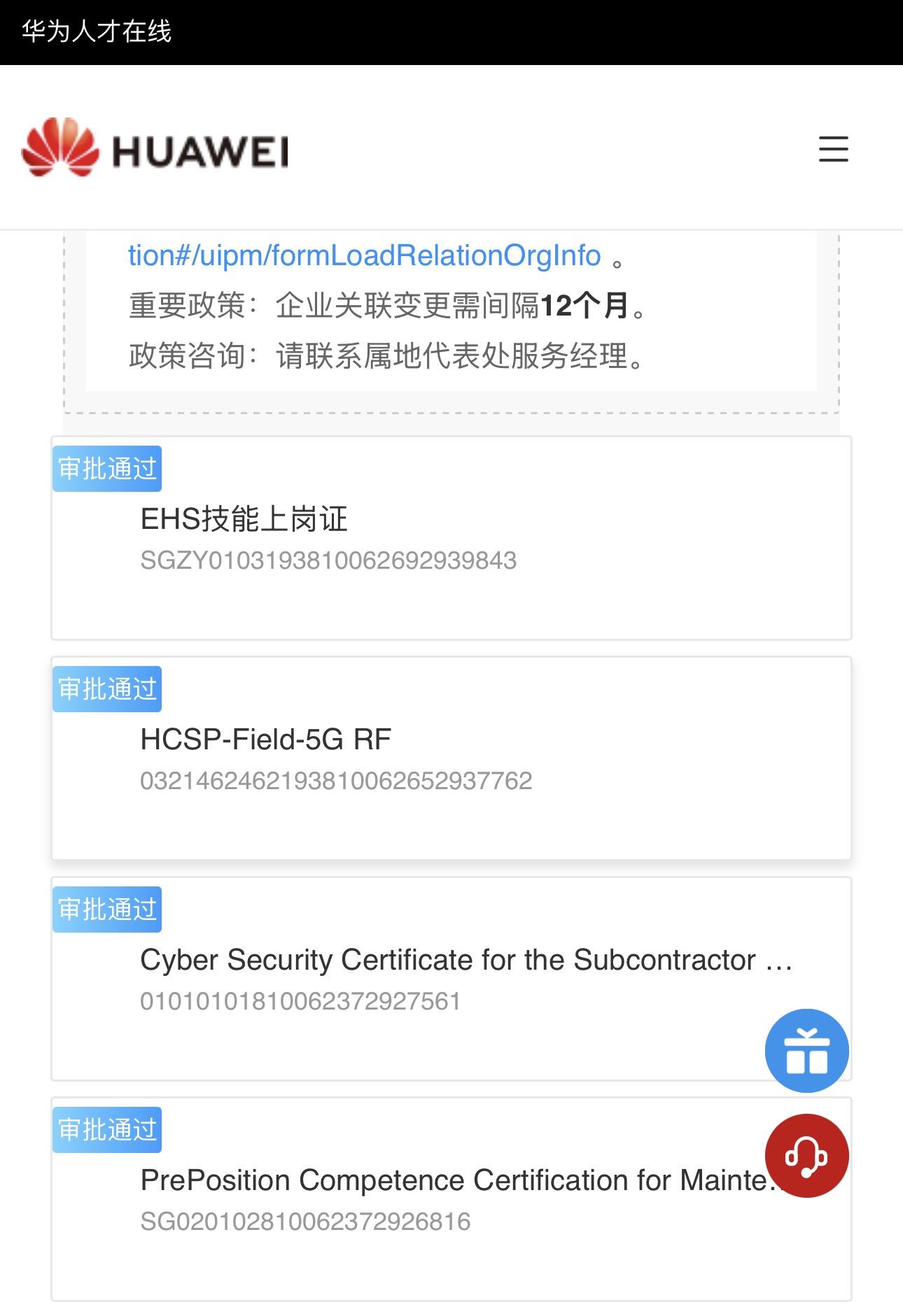Open the formLoadRelationOrgInfo link

(x=364, y=255)
